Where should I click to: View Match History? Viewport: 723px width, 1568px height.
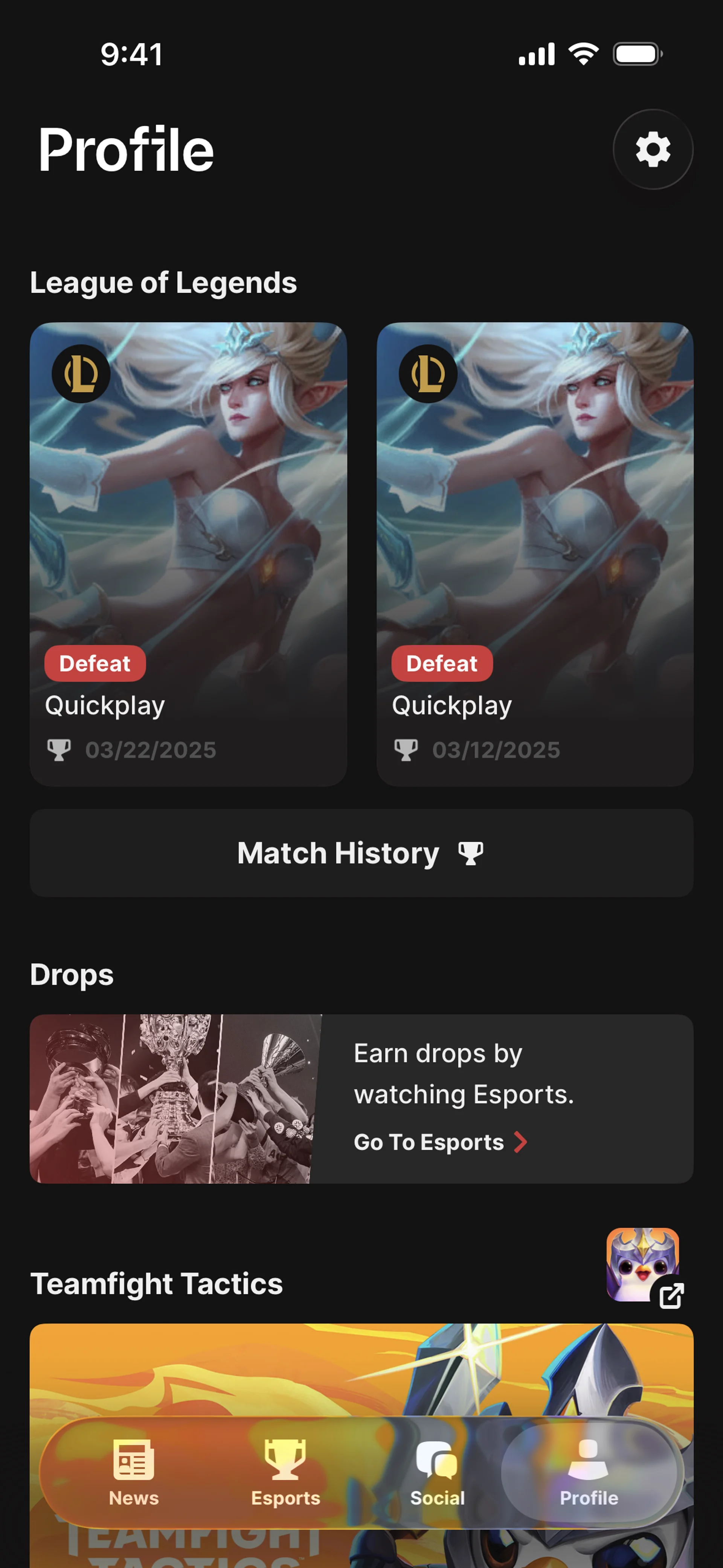click(x=361, y=853)
